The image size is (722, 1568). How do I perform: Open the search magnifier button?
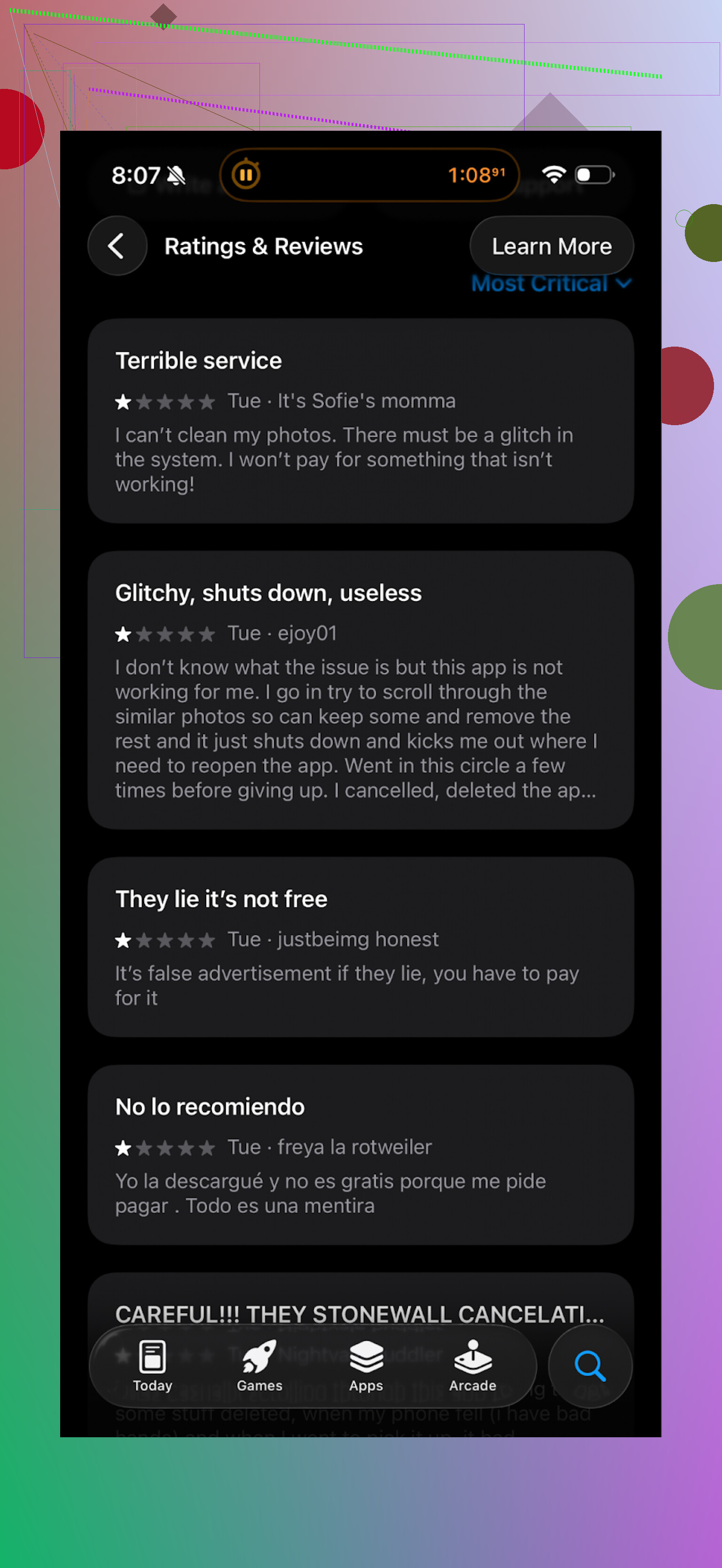[589, 1366]
